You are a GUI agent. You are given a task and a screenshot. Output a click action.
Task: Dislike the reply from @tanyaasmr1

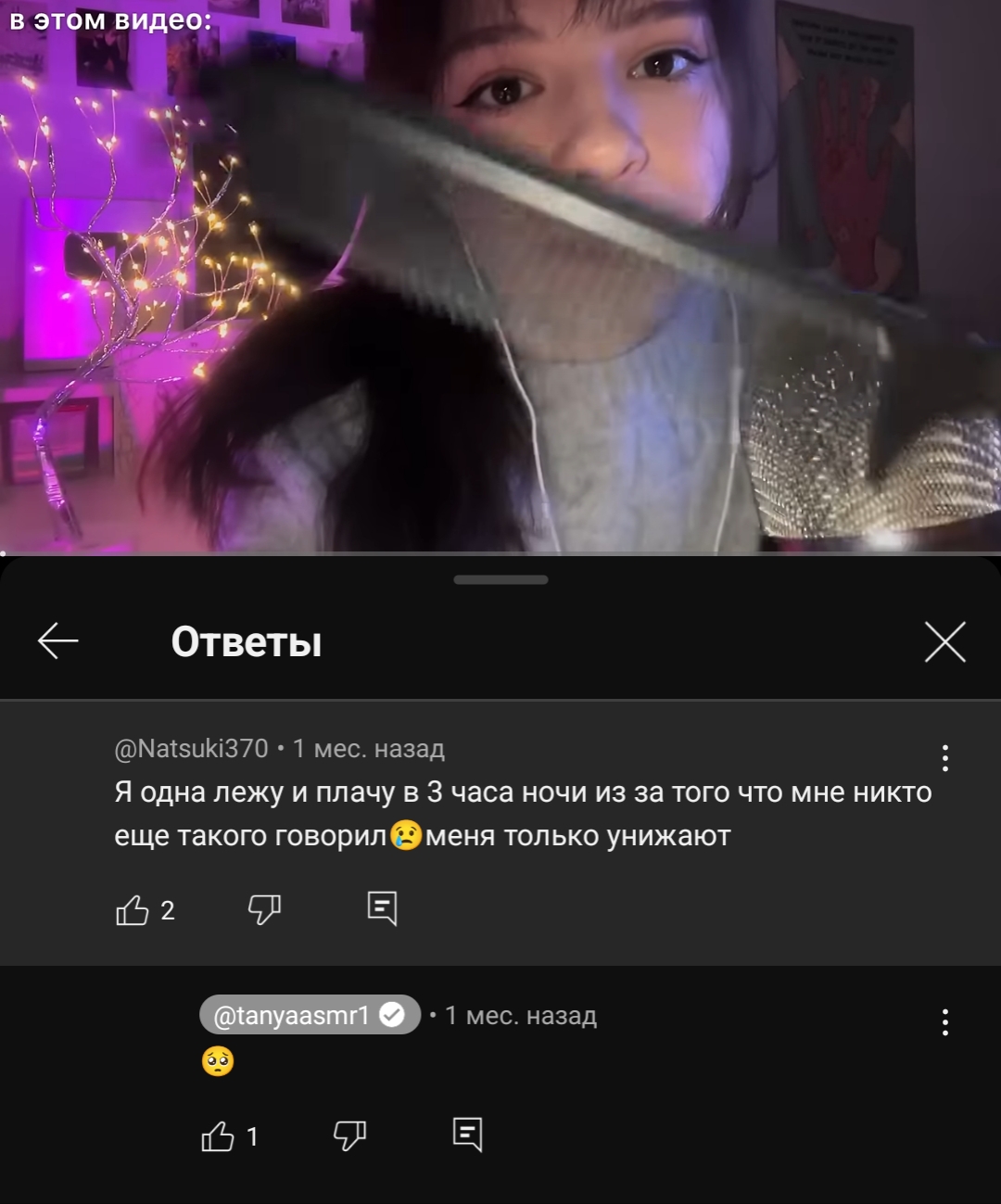click(349, 1136)
